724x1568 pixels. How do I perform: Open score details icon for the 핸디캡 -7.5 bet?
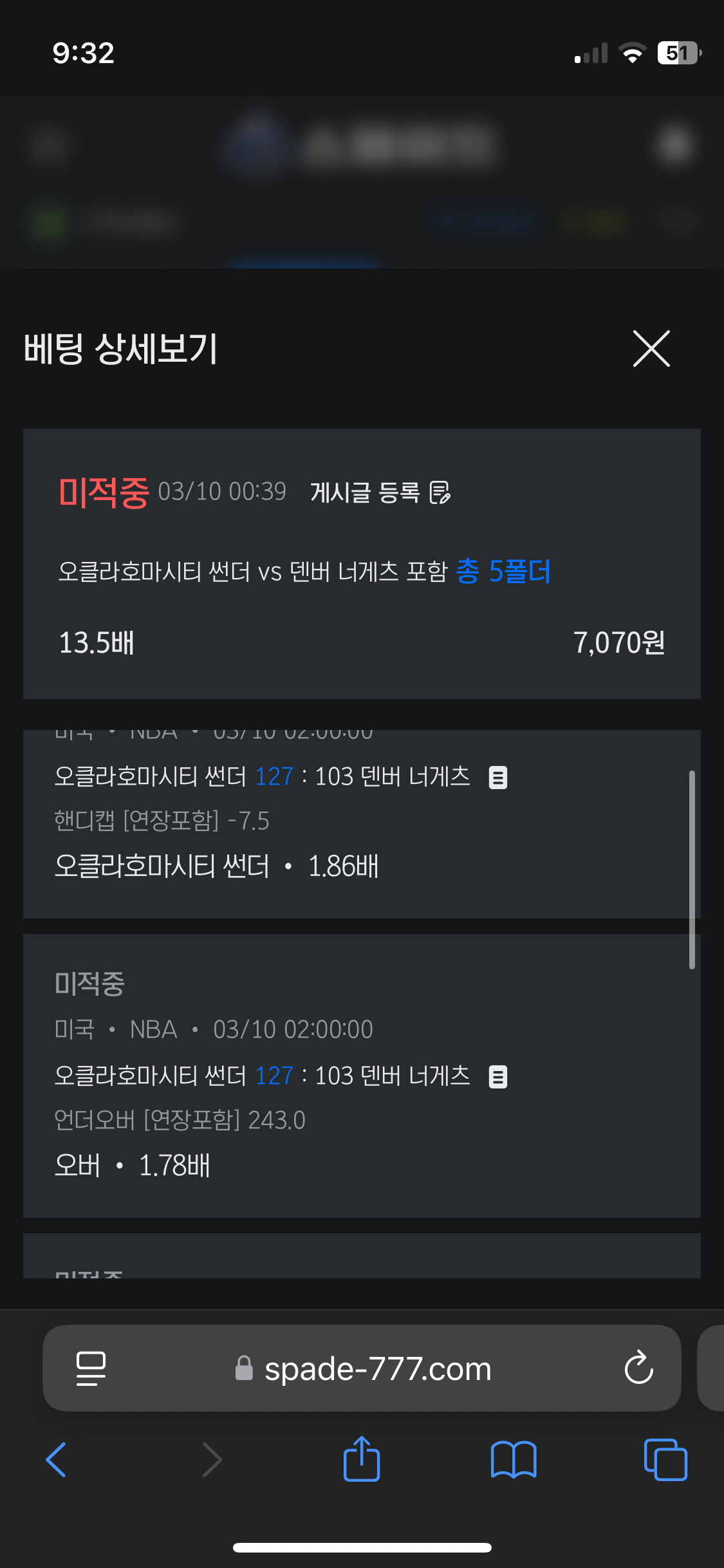(x=498, y=777)
